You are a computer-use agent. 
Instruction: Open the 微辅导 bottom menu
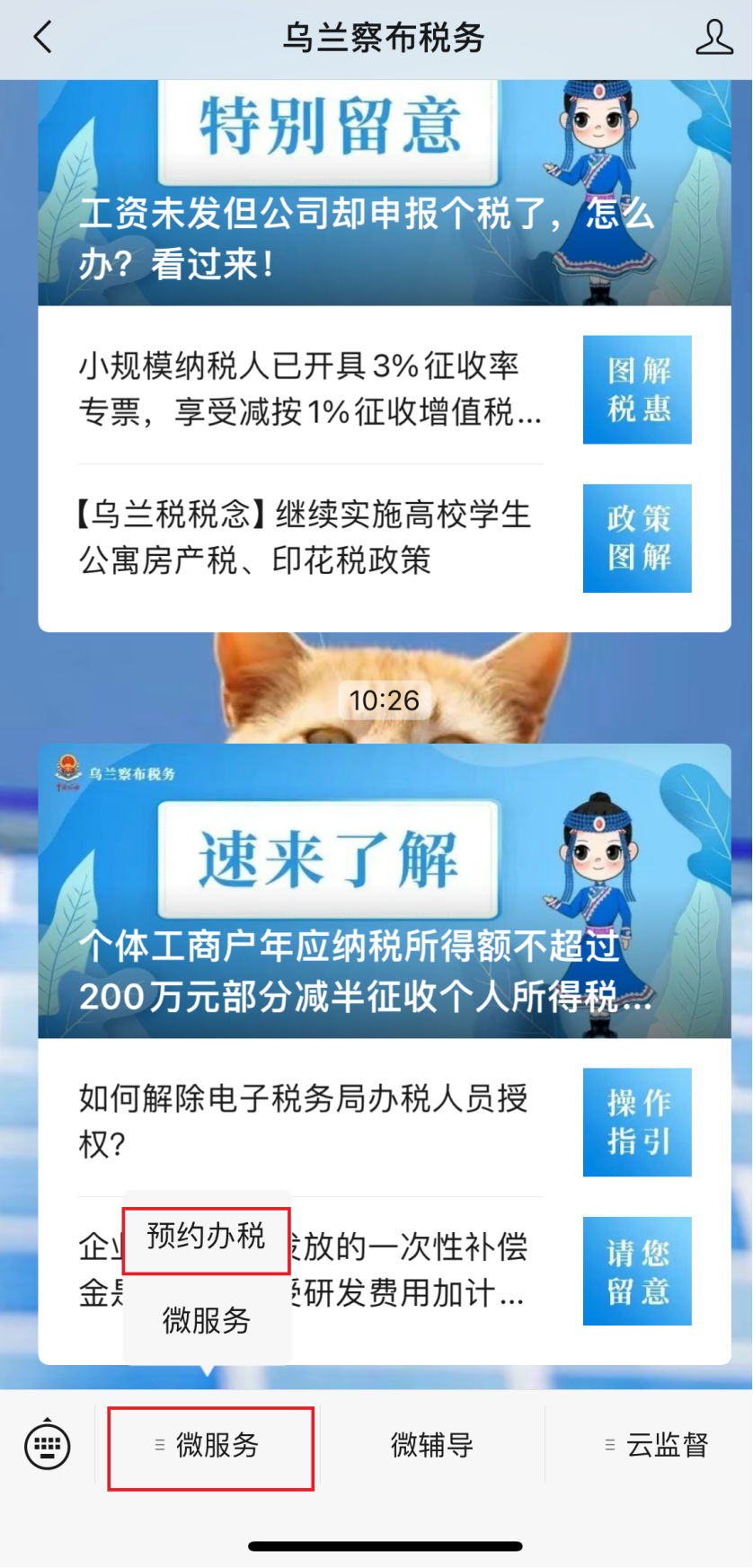432,1445
